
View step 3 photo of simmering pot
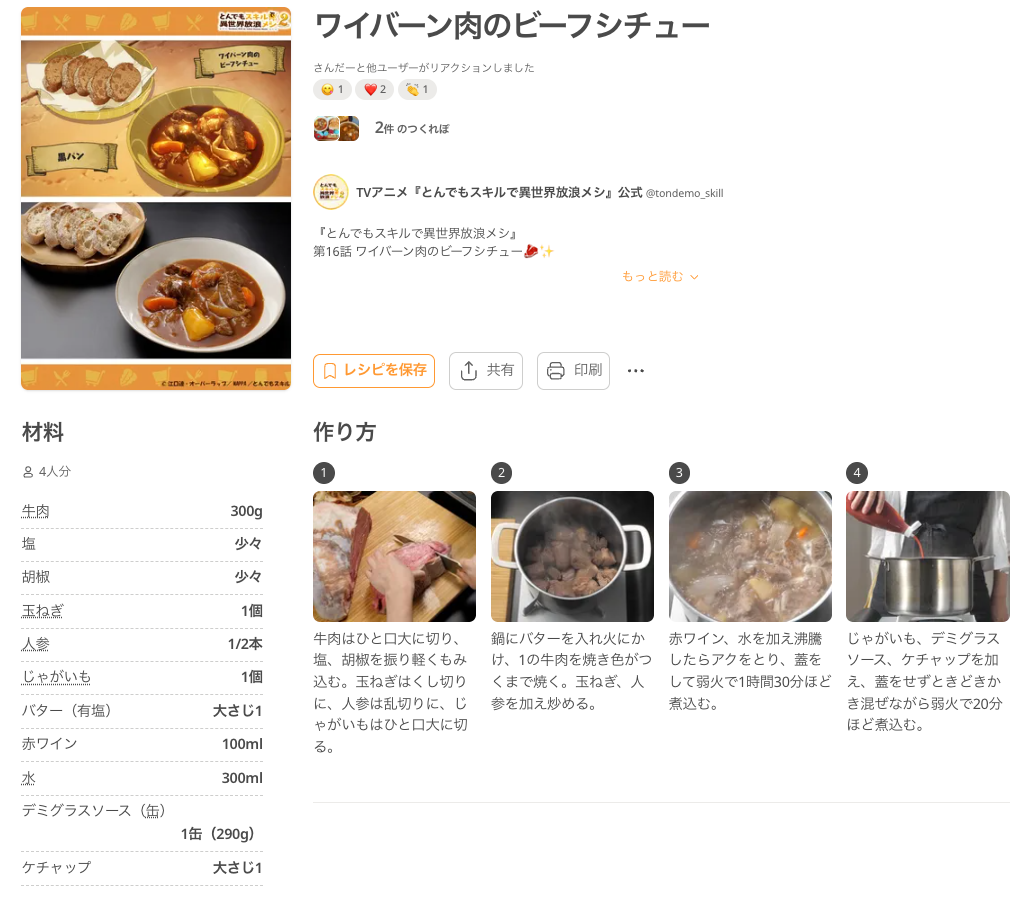tap(750, 556)
